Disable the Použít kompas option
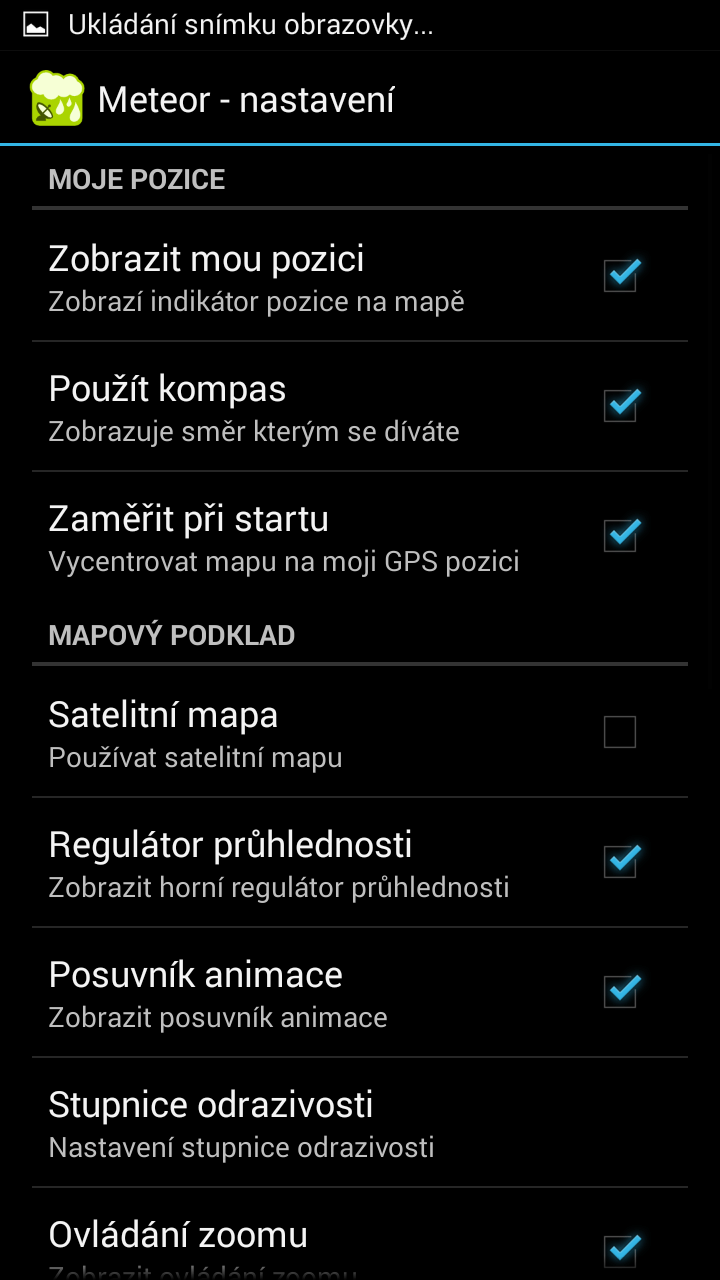The image size is (720, 1280). (x=620, y=405)
